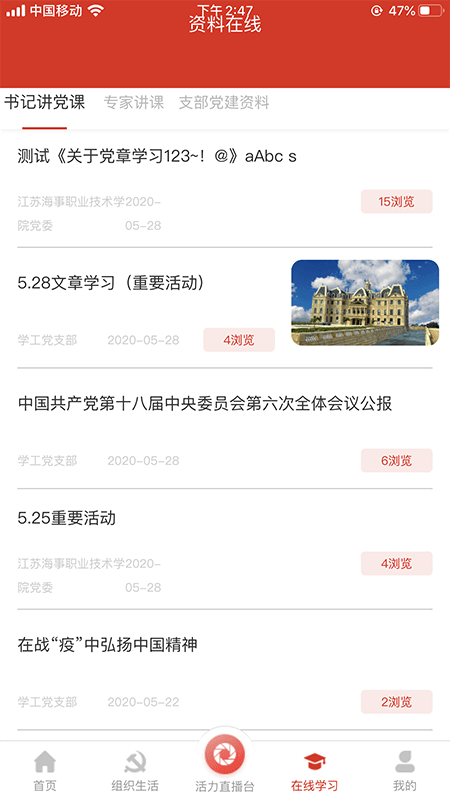
Task: Select the 书记讲党课 tab
Action: 44,103
